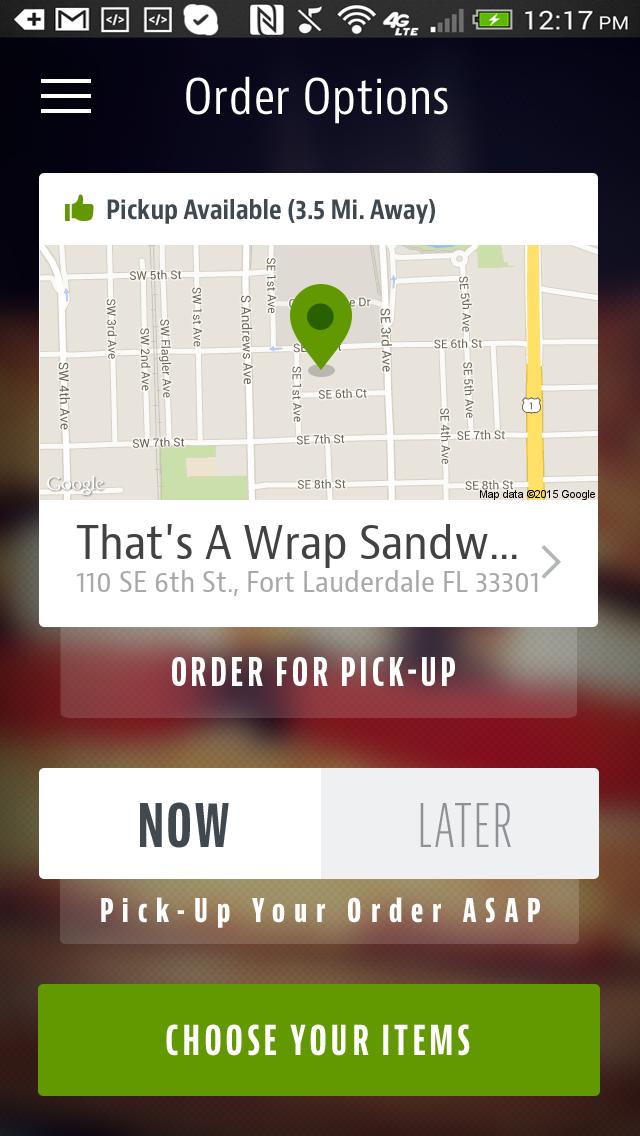Viewport: 640px width, 1136px height.
Task: Open That's A Wrap Sandwich location details
Action: pos(318,560)
